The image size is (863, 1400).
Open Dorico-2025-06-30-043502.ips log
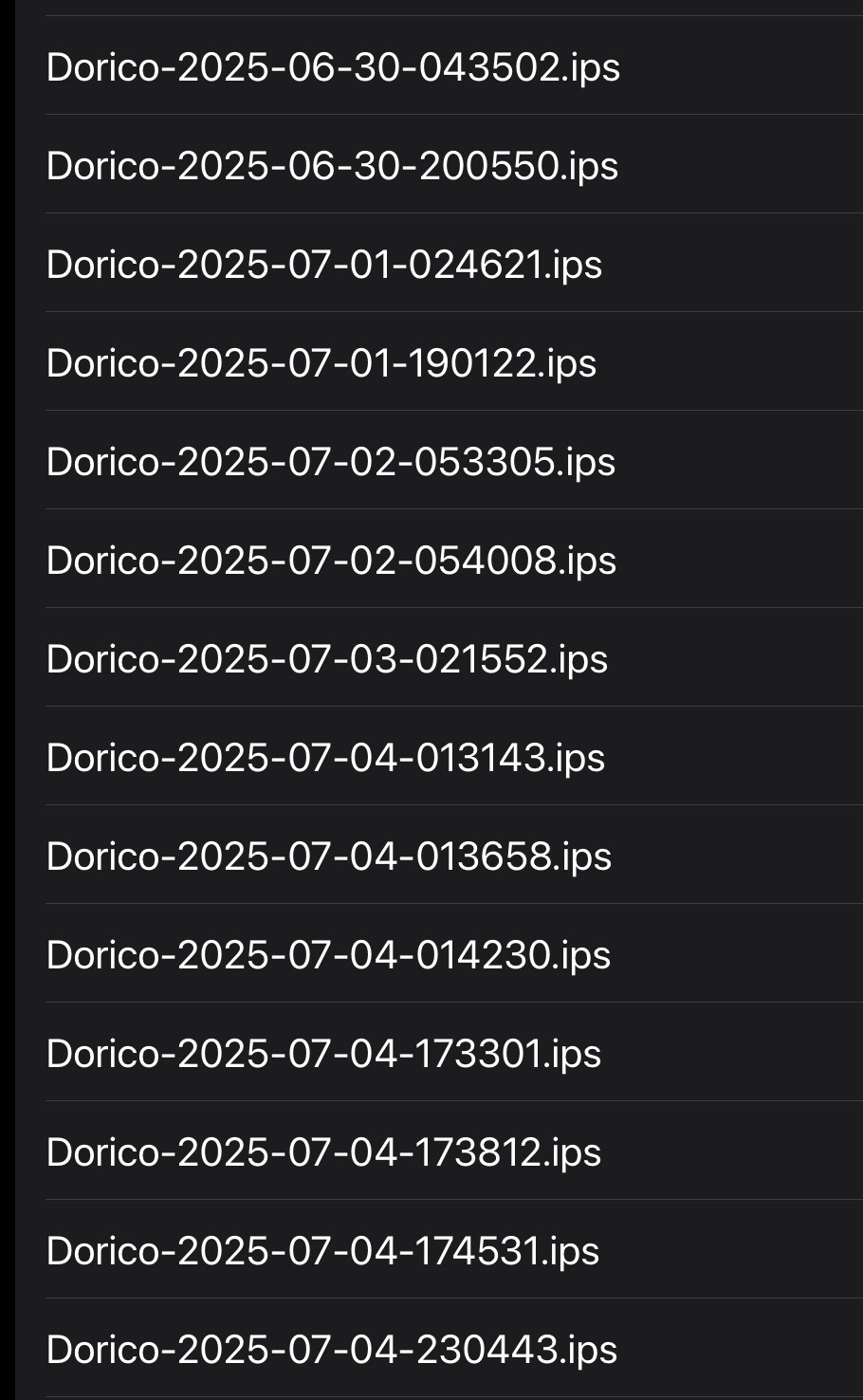[333, 67]
